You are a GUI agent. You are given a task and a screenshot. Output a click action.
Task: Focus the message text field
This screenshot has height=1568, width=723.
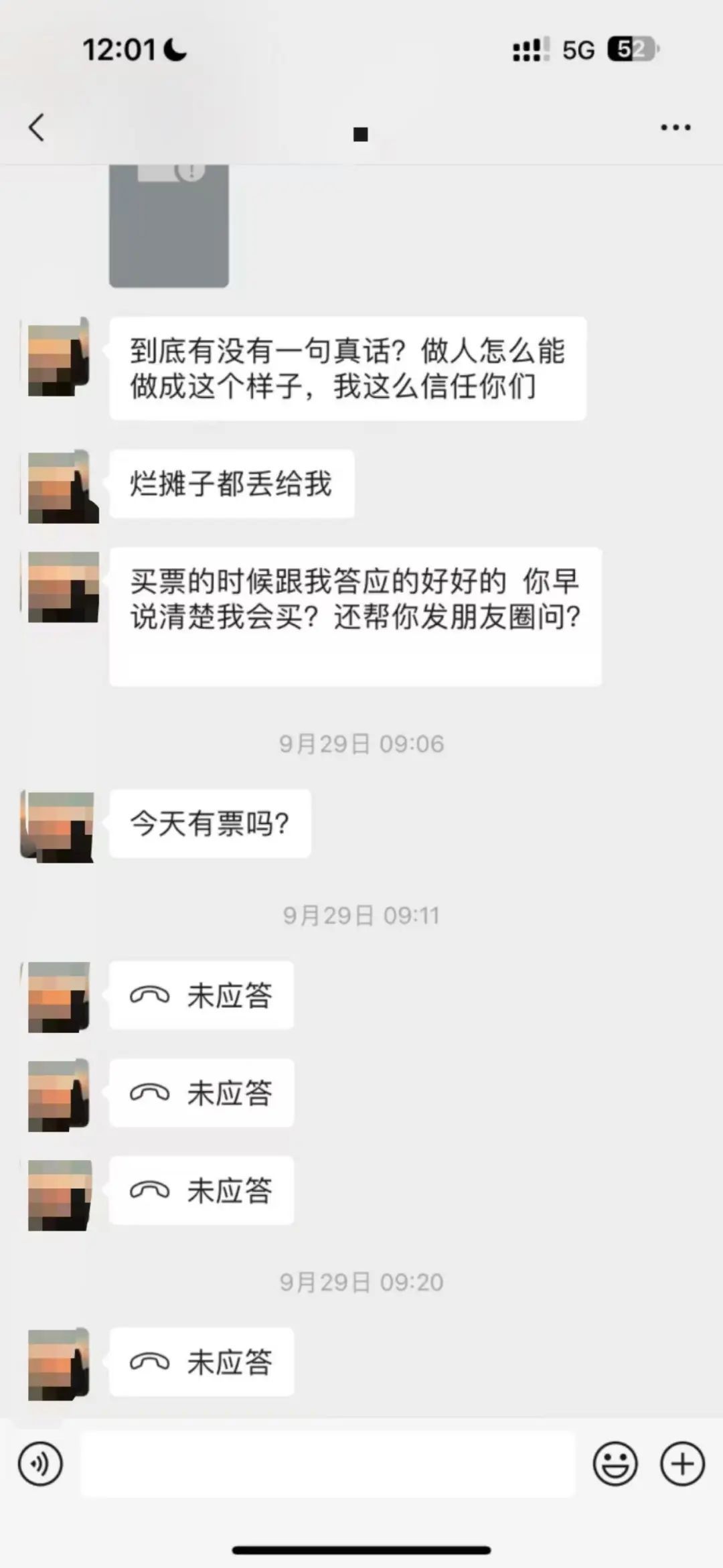328,1464
